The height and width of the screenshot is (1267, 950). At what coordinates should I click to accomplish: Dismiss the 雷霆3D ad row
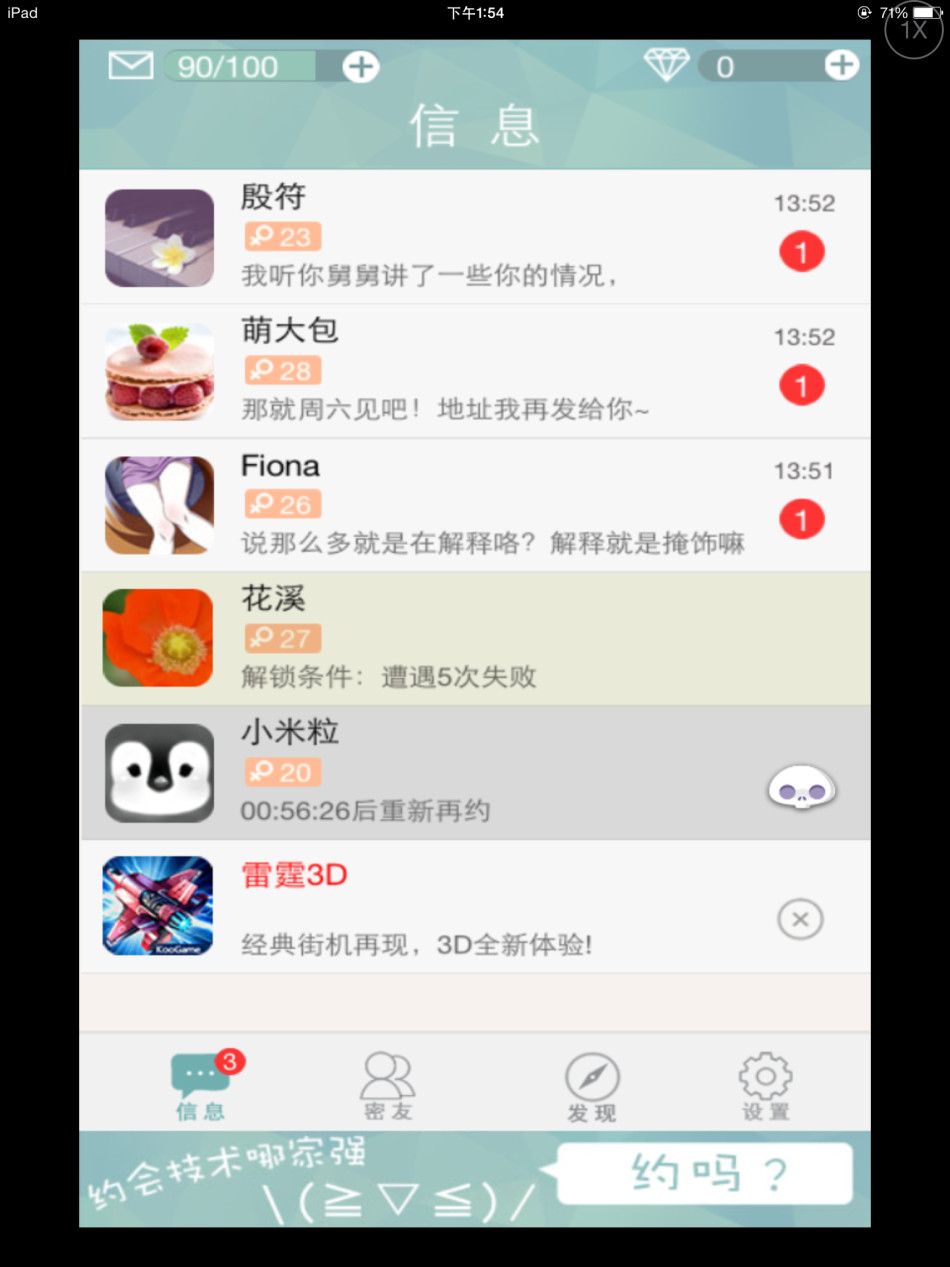[800, 920]
